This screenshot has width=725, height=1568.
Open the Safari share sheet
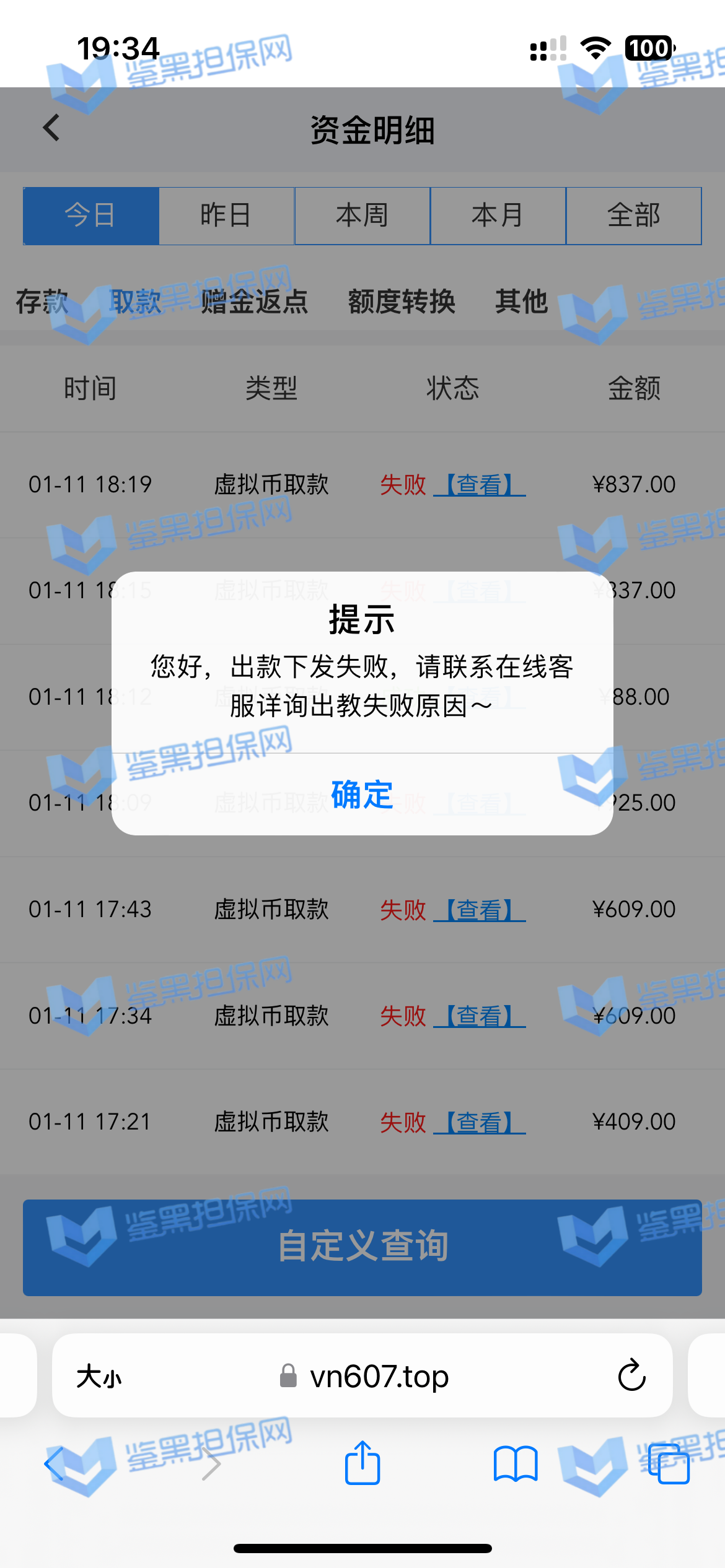coord(362,1464)
